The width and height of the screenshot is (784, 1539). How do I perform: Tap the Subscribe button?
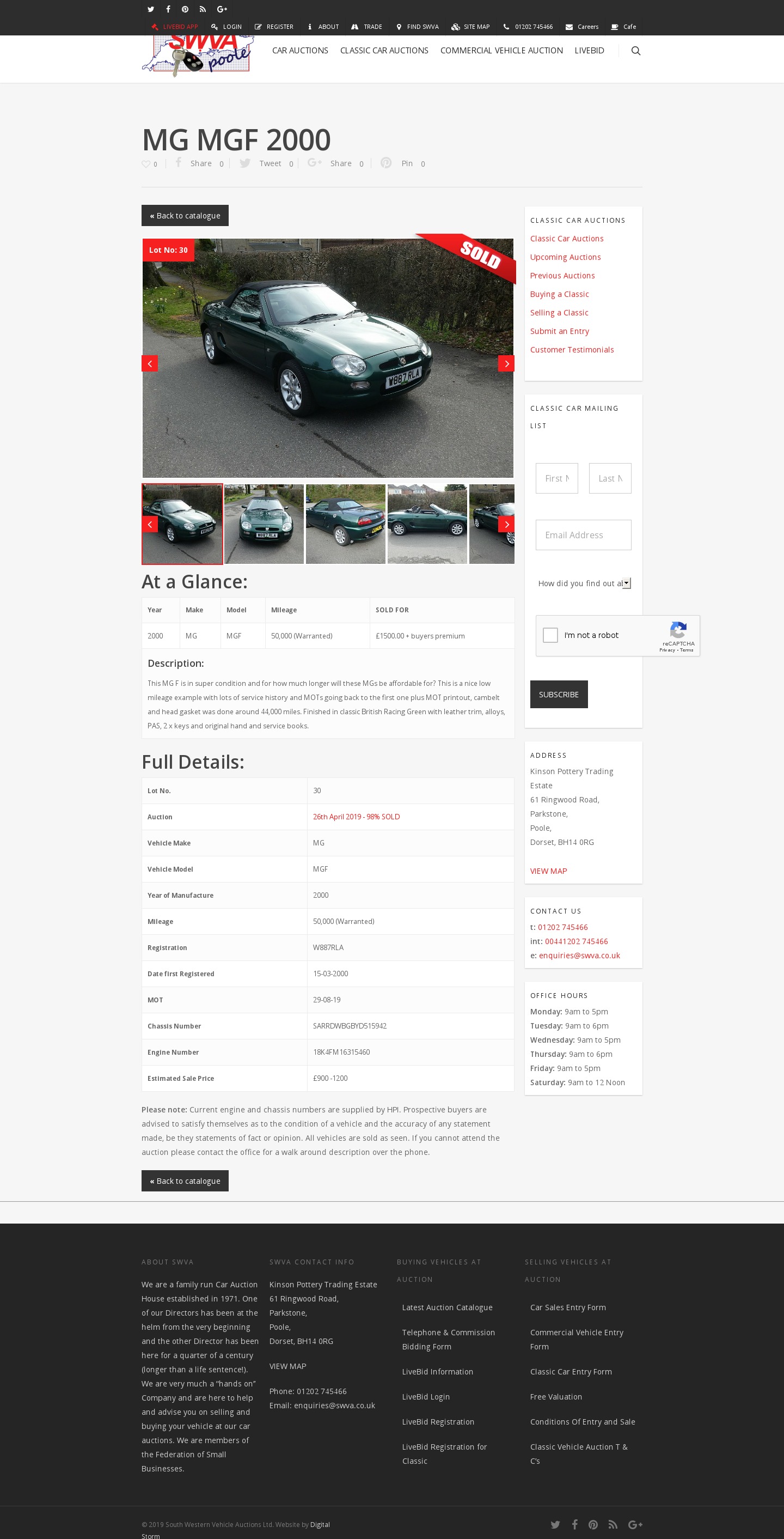(558, 694)
